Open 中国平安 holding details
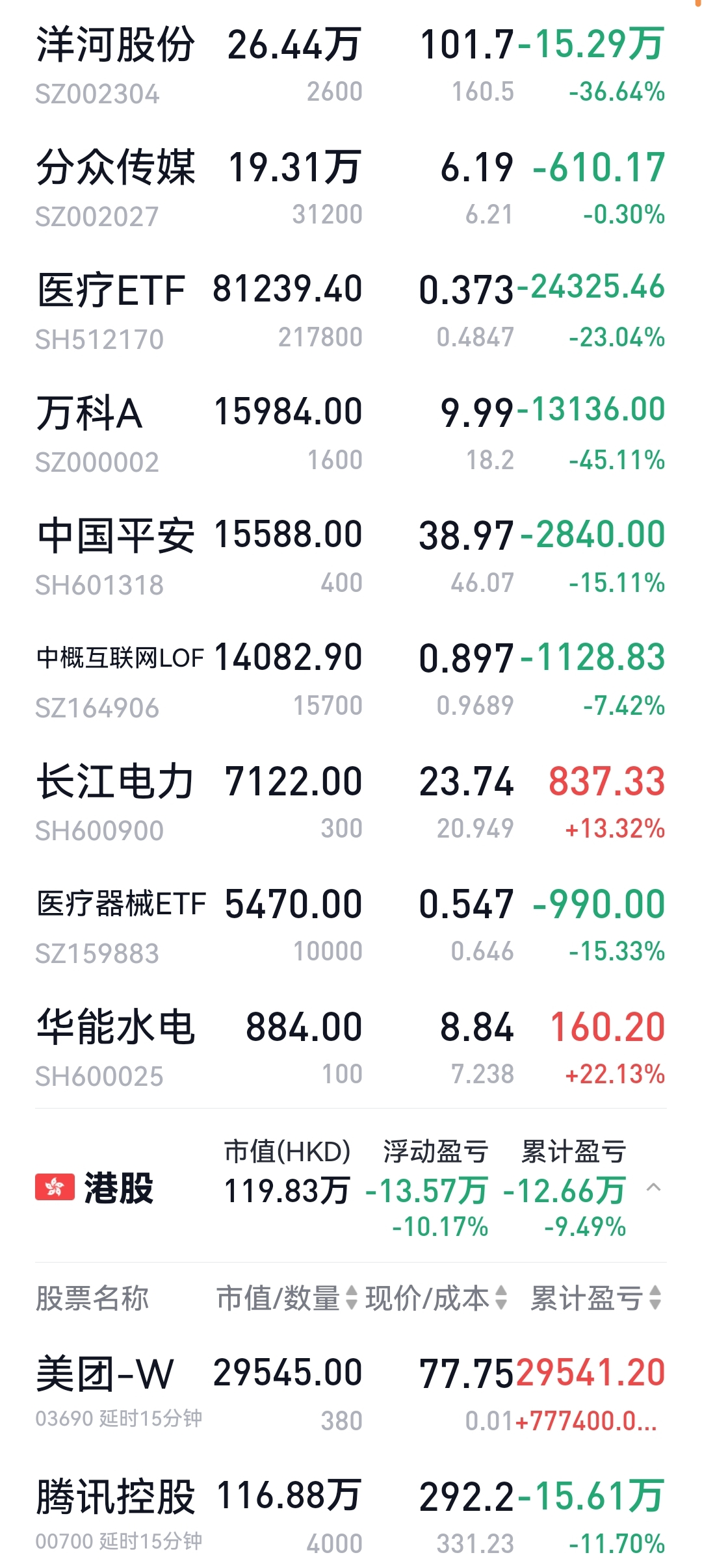702x1568 pixels. [351, 556]
